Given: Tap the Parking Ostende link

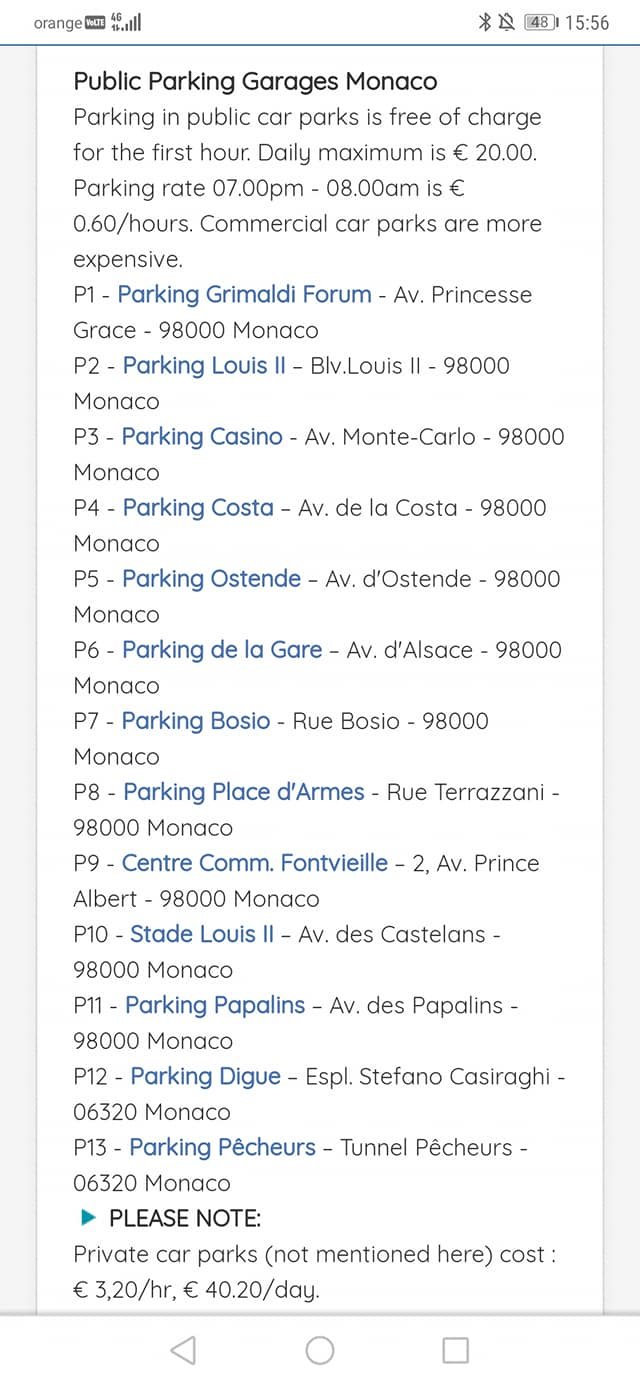Looking at the screenshot, I should coord(211,579).
